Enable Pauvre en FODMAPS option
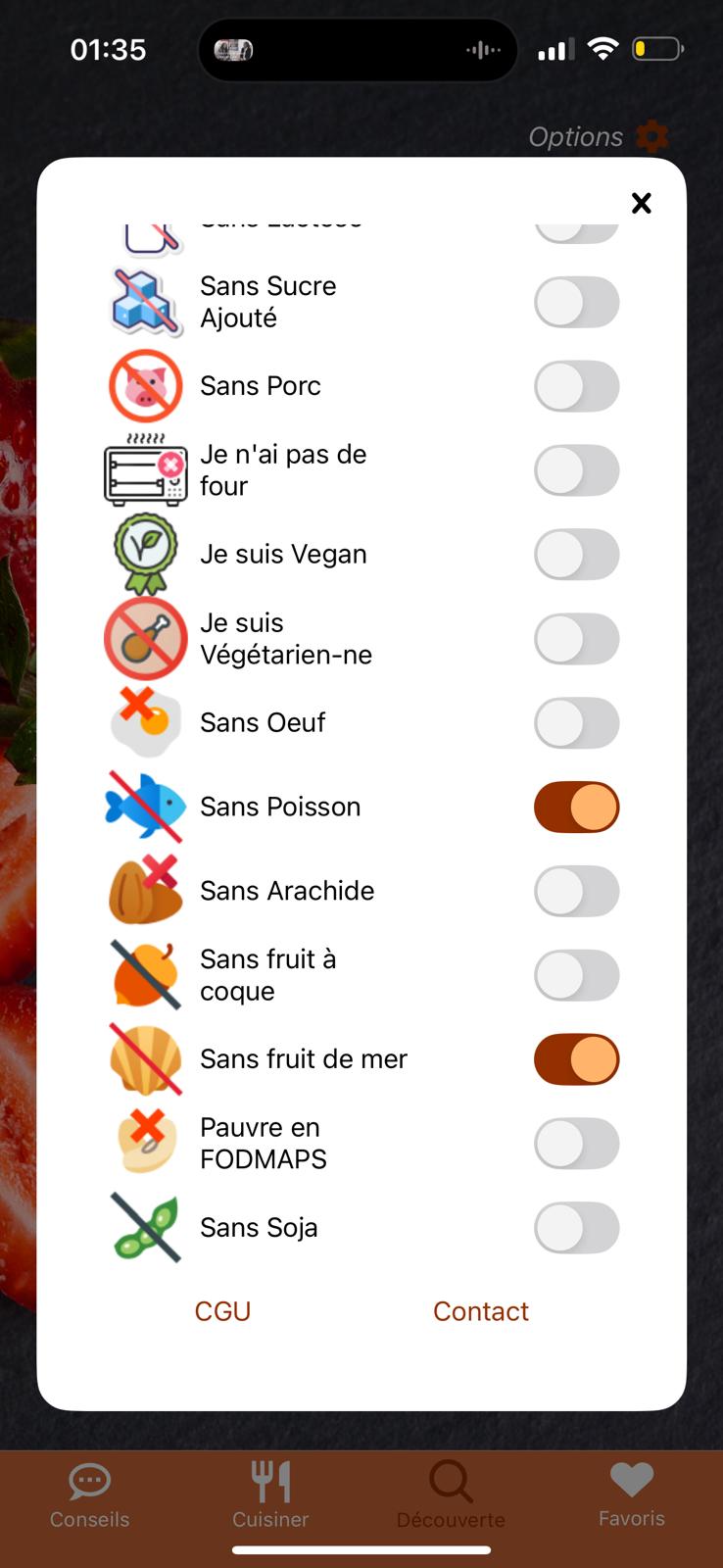Screen dimensions: 723x1568 tap(576, 1144)
